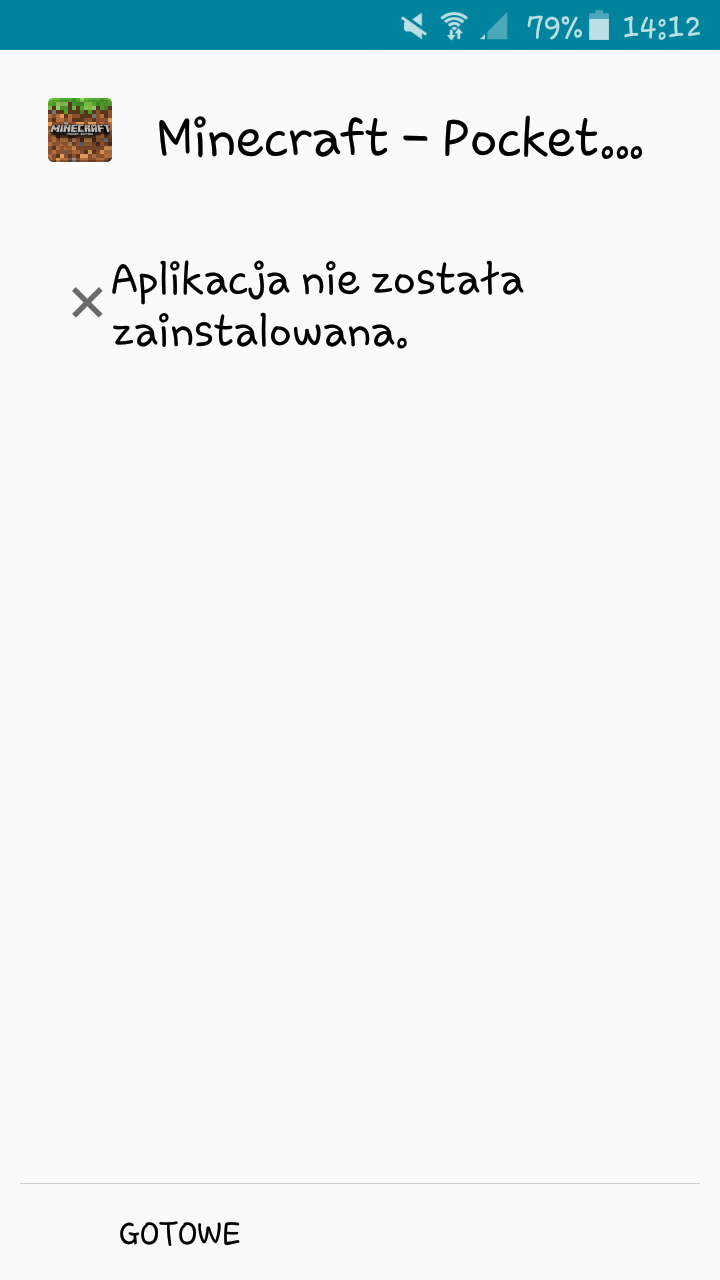Tap the GOTOWE button to finish

click(180, 1234)
